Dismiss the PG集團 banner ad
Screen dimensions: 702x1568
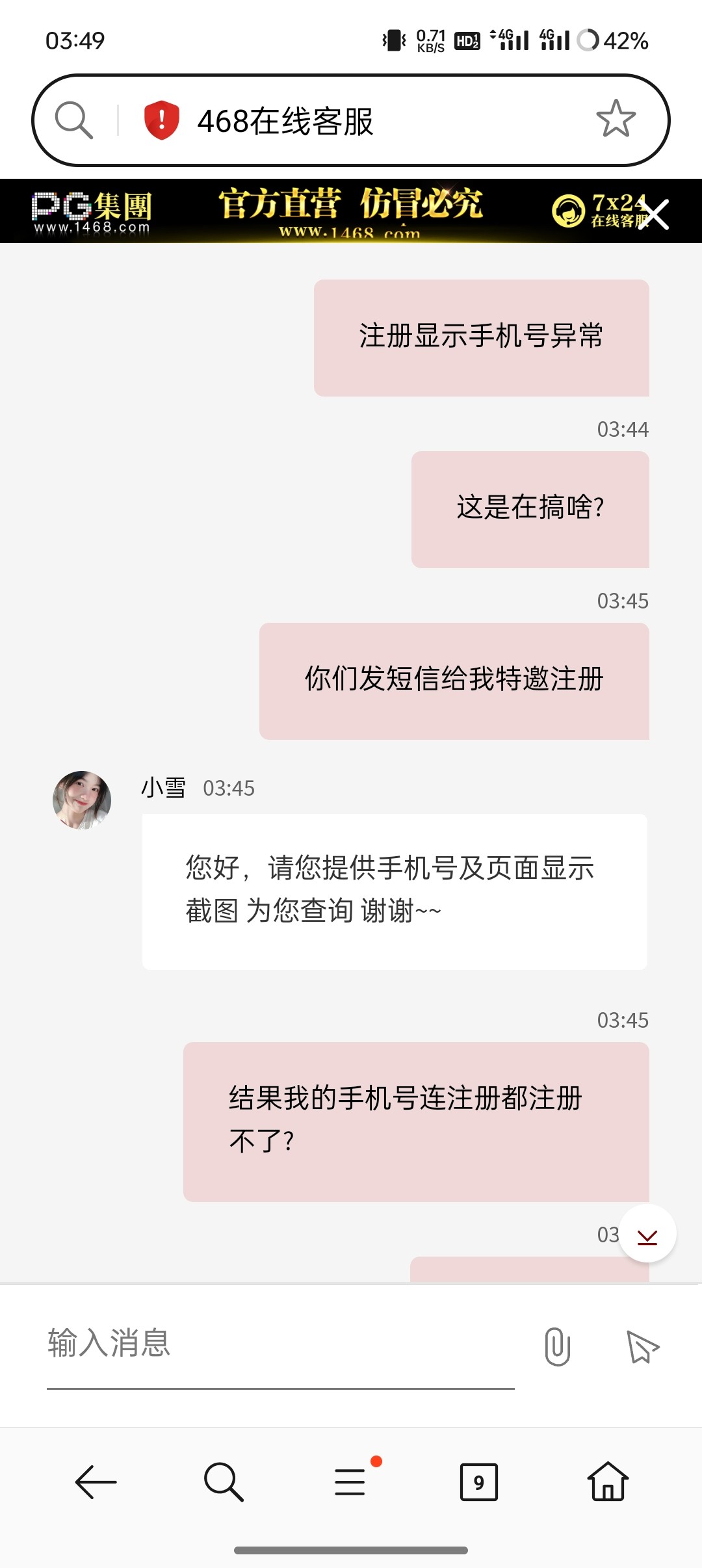click(x=655, y=215)
